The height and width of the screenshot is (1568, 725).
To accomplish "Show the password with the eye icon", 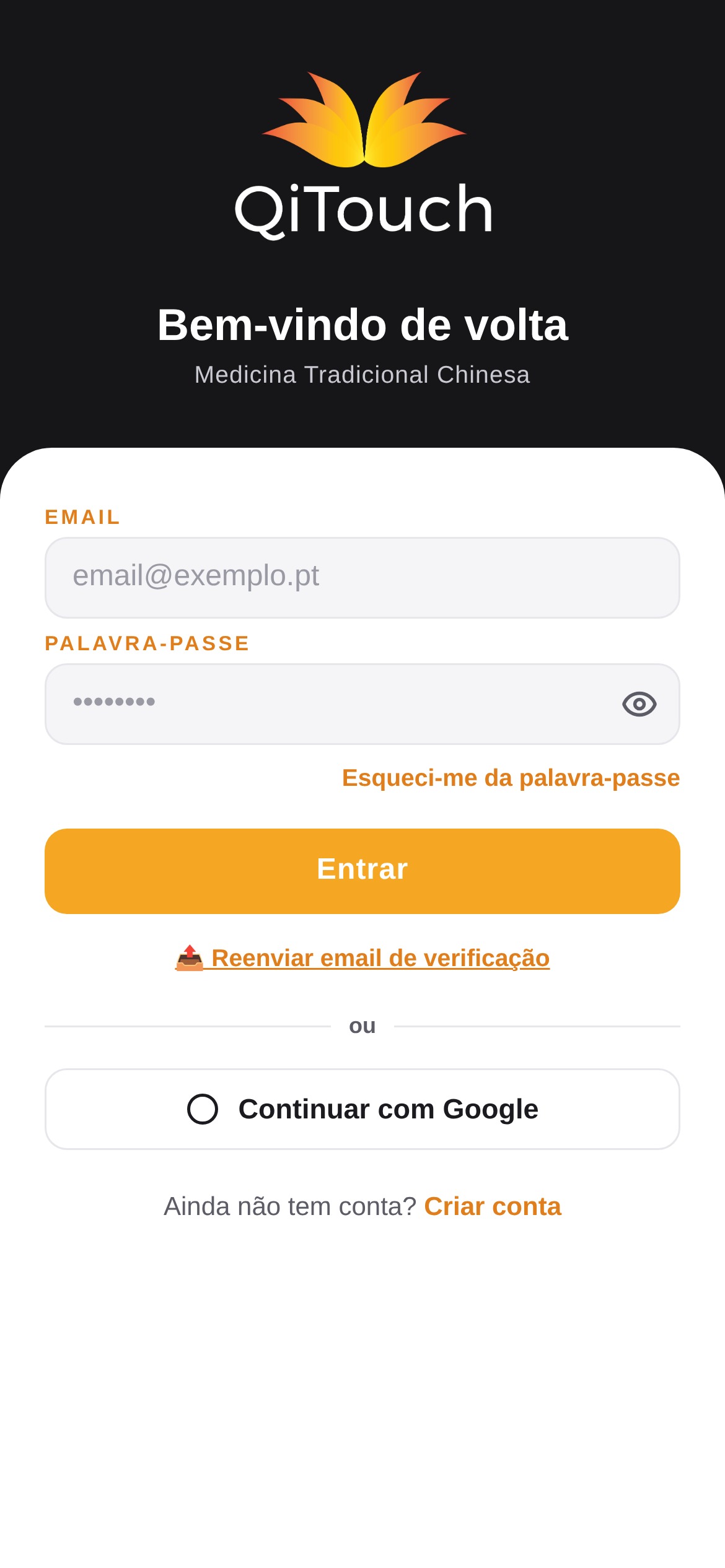I will pyautogui.click(x=639, y=704).
